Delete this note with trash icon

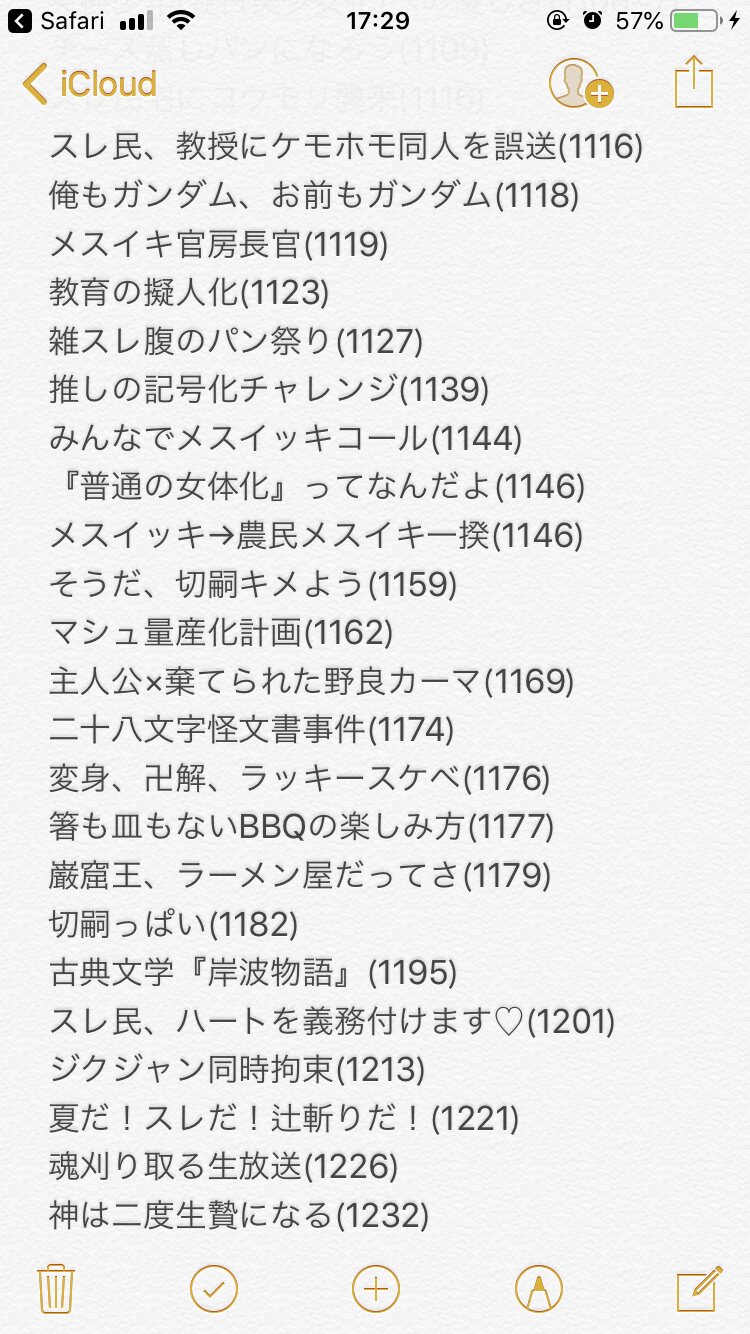click(54, 1288)
